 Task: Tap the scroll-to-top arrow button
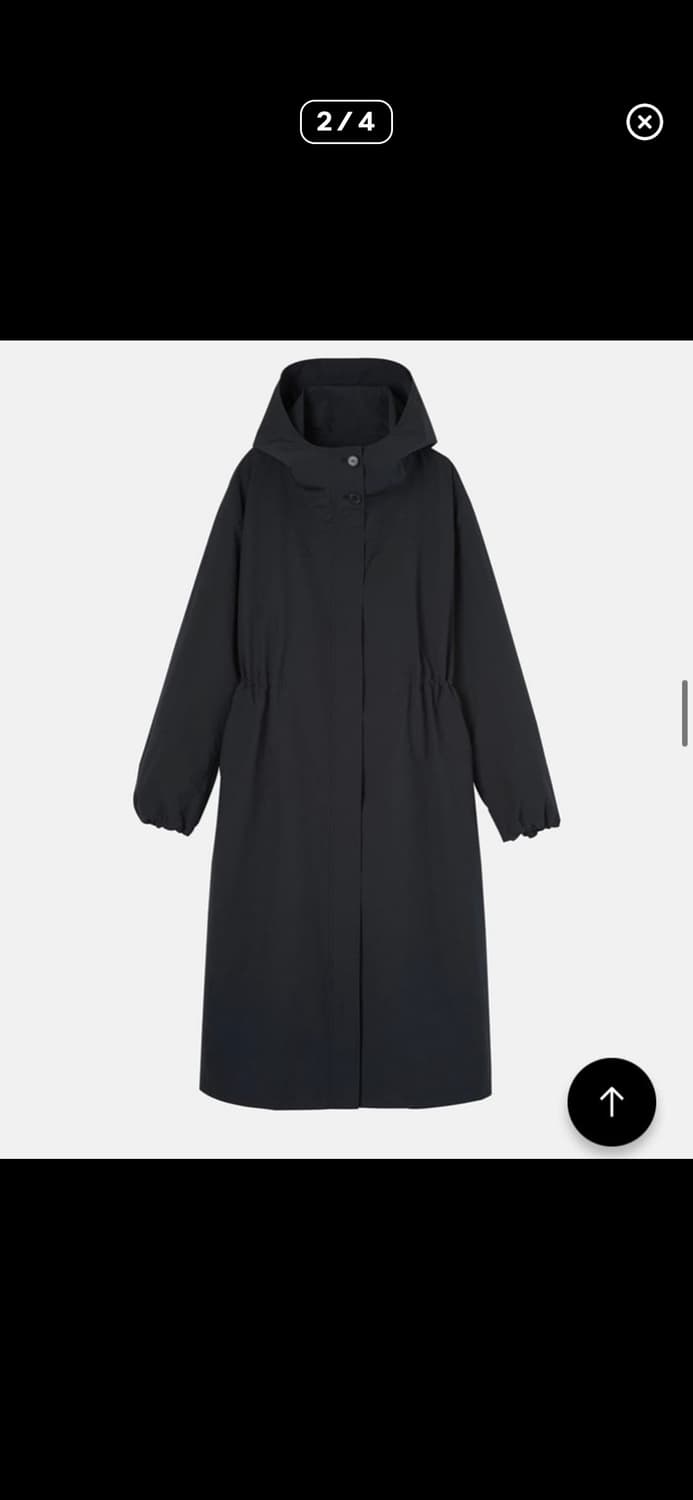tap(611, 1101)
